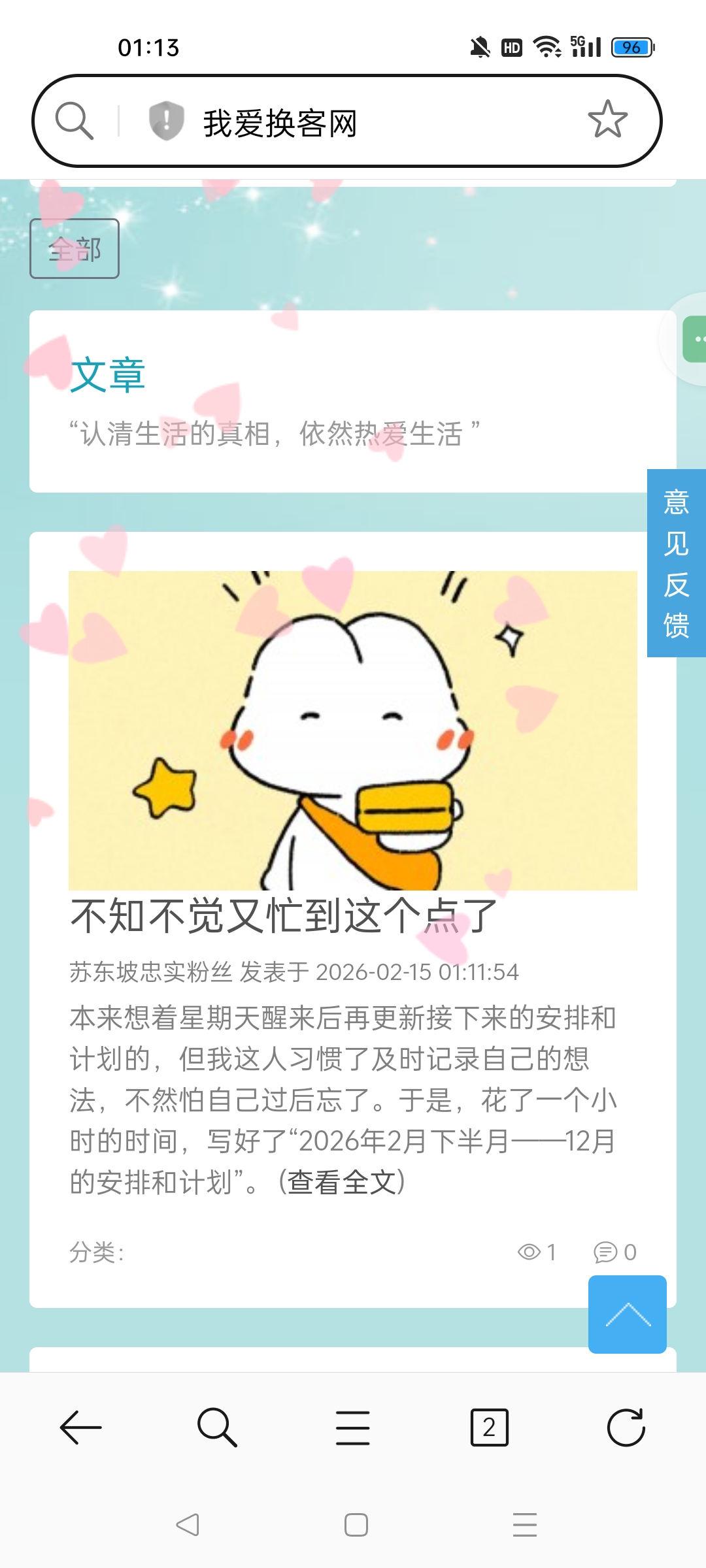
Task: Tap the blue back-to-top arrow button
Action: click(x=627, y=1314)
